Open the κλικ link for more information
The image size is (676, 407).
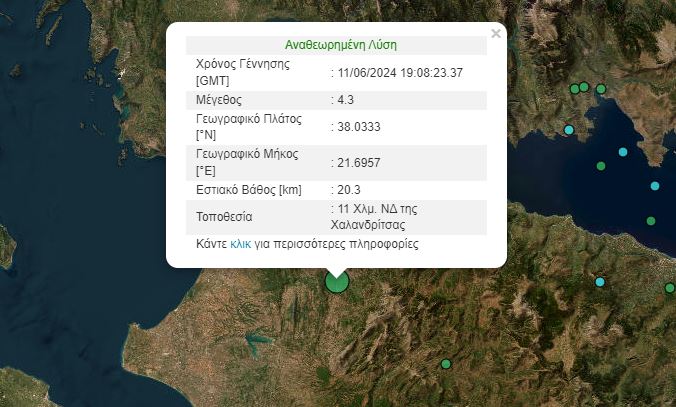pos(240,243)
